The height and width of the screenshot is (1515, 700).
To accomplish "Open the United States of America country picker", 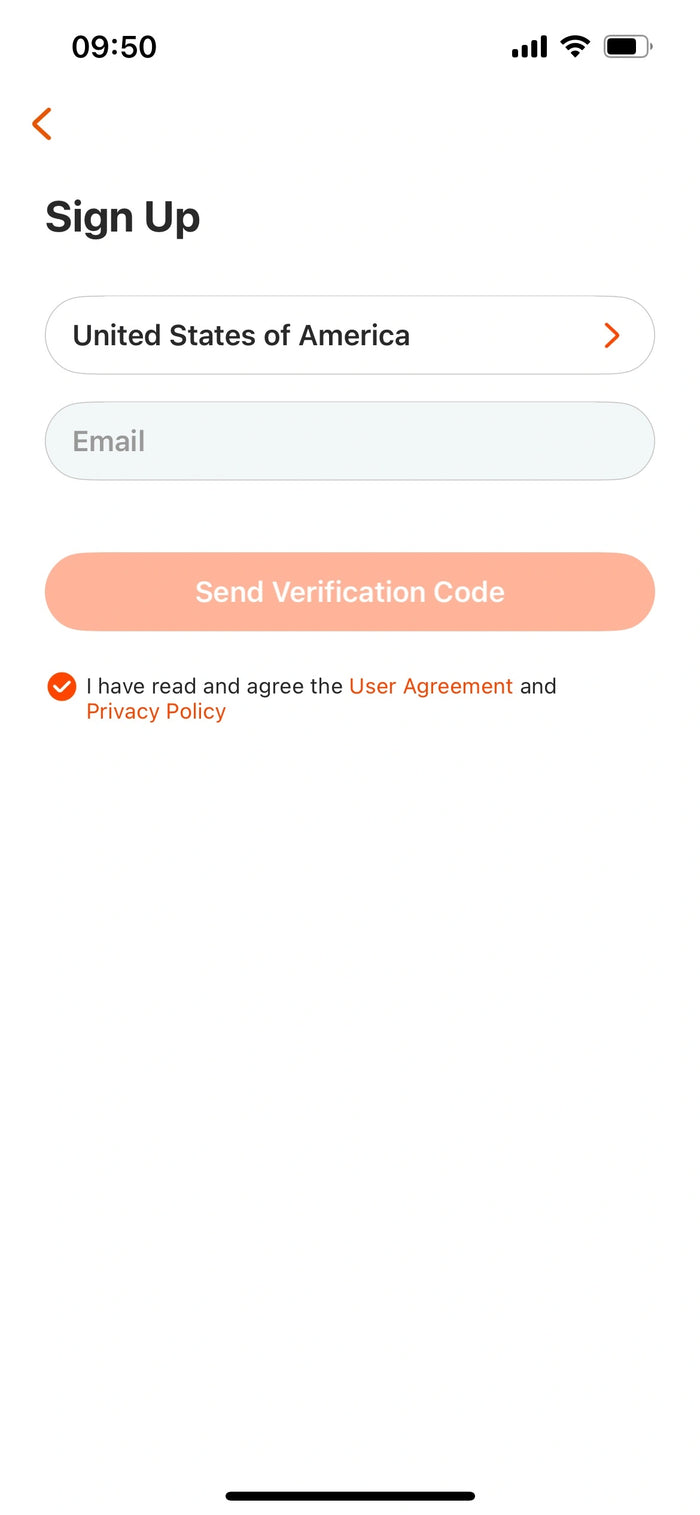I will pos(350,335).
